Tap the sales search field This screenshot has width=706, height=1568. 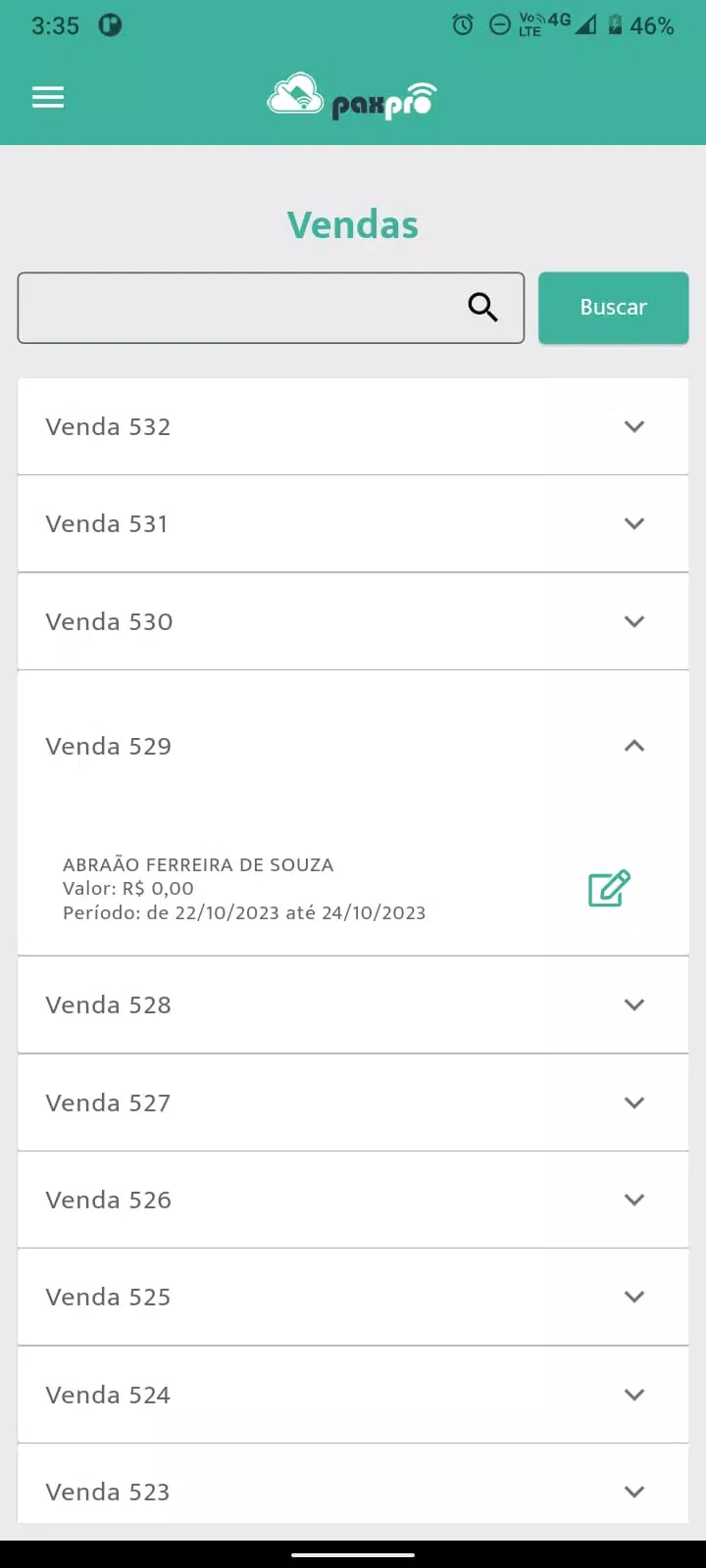(x=271, y=308)
